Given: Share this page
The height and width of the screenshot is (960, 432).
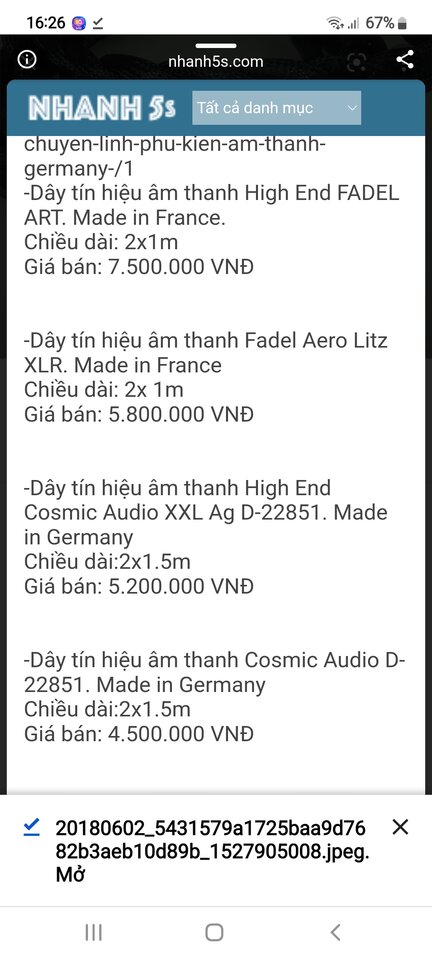Looking at the screenshot, I should pyautogui.click(x=404, y=59).
